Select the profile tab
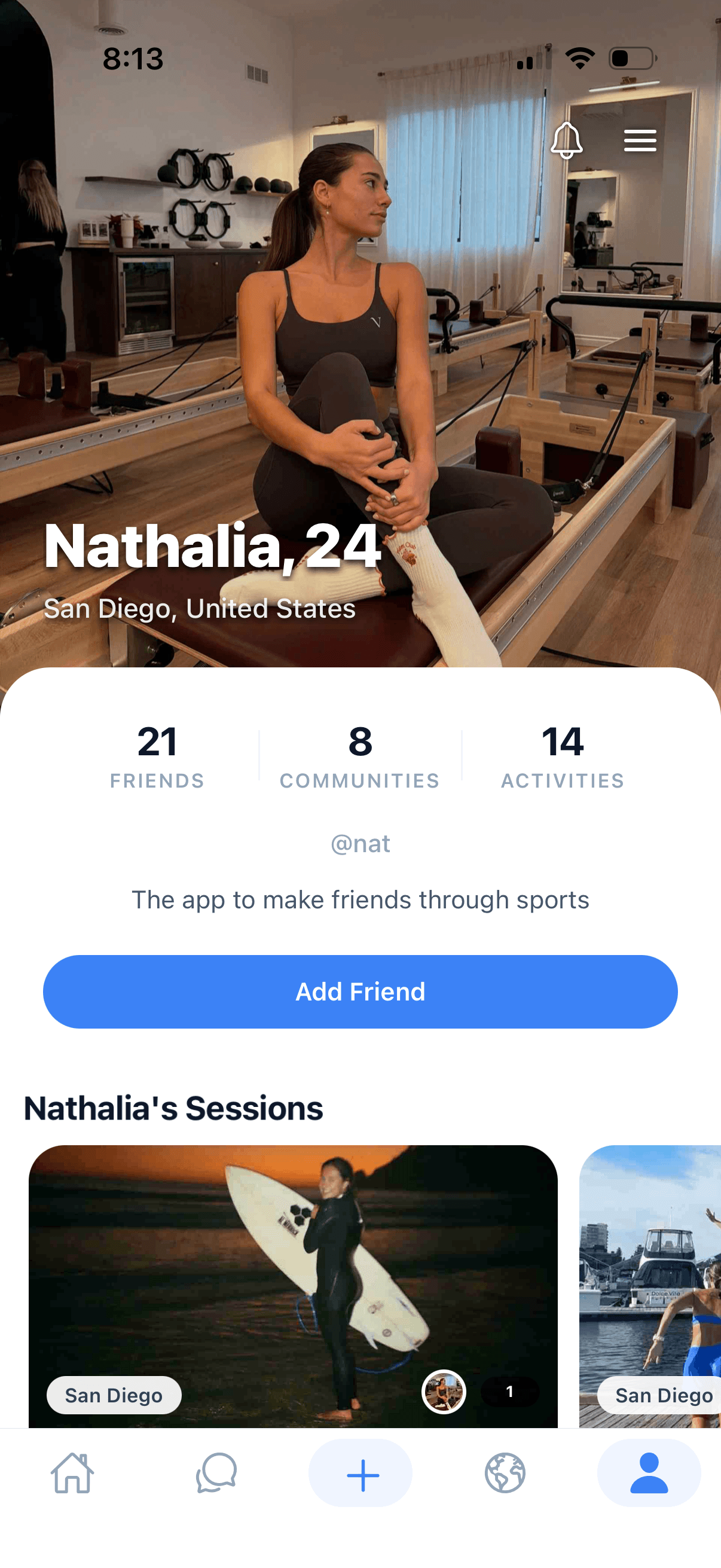Screen dimensions: 721x1568 pyautogui.click(x=649, y=1473)
